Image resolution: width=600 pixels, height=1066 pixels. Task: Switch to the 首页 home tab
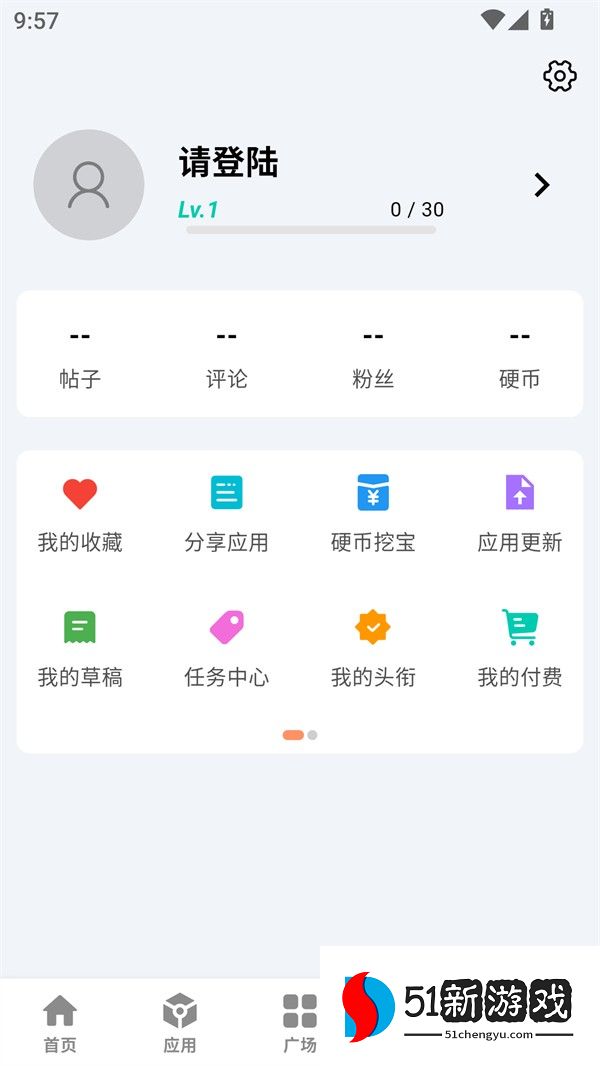click(60, 1022)
